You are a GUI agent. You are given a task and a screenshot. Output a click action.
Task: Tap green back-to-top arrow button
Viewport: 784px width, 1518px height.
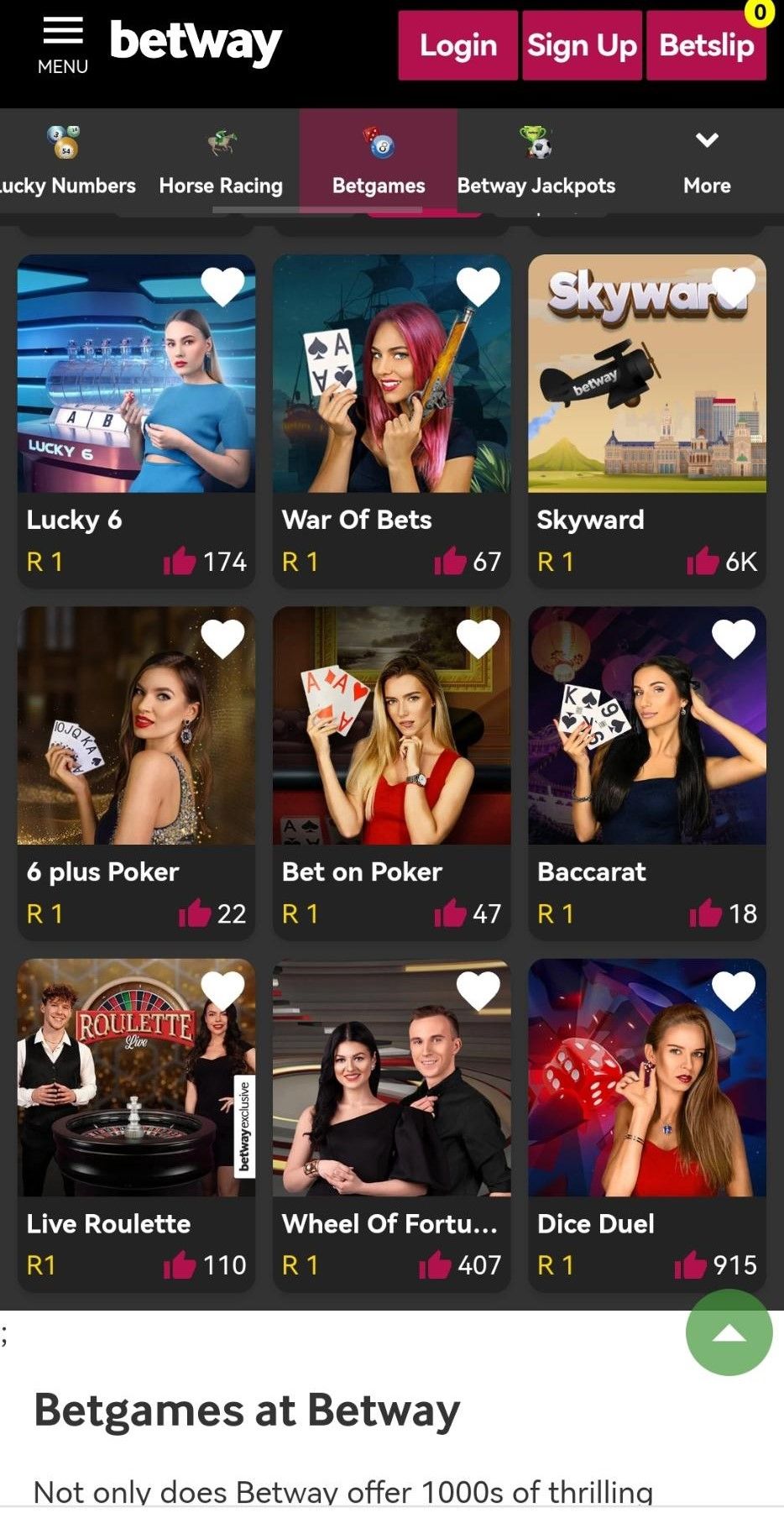729,1333
